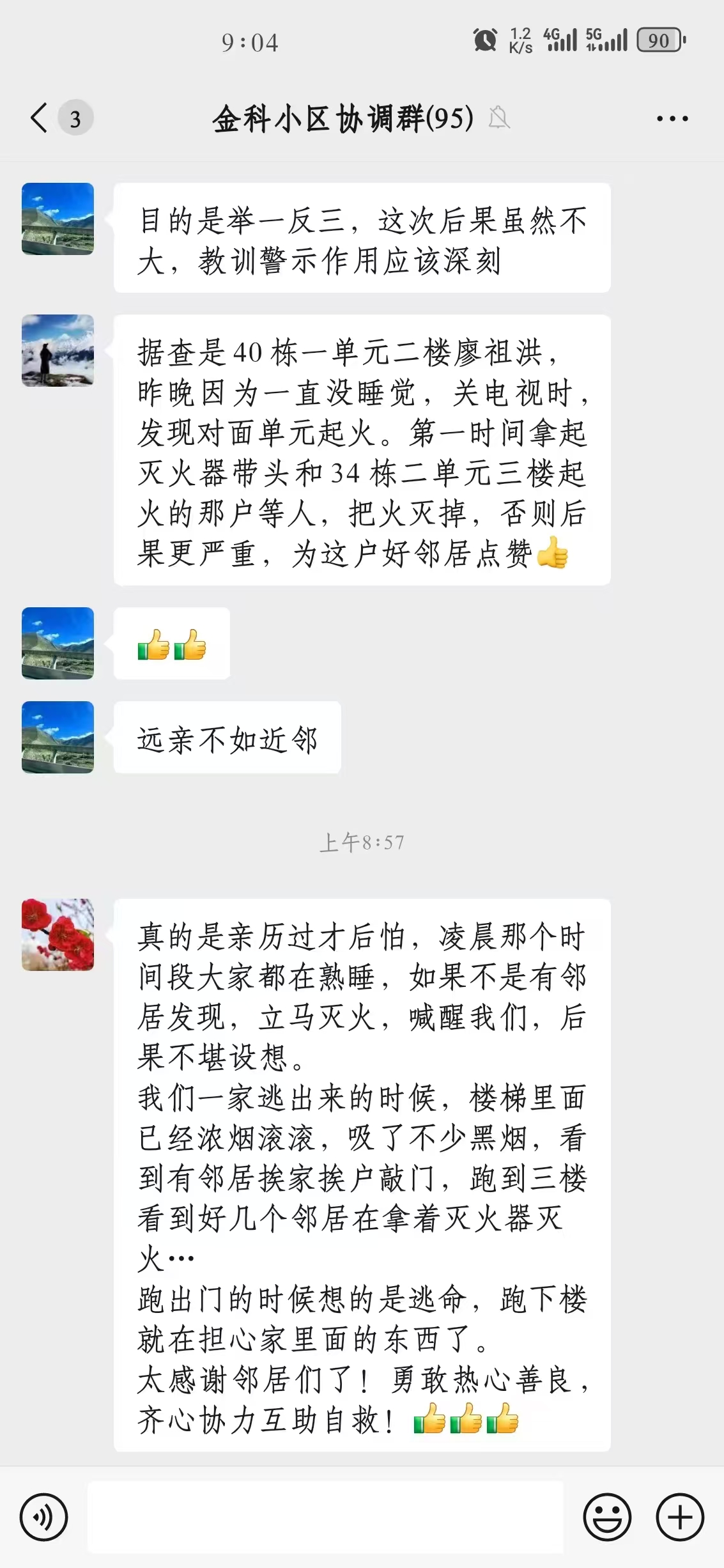724x1568 pixels.
Task: Open avatar beside 目的是举一反三 message
Action: click(x=58, y=219)
